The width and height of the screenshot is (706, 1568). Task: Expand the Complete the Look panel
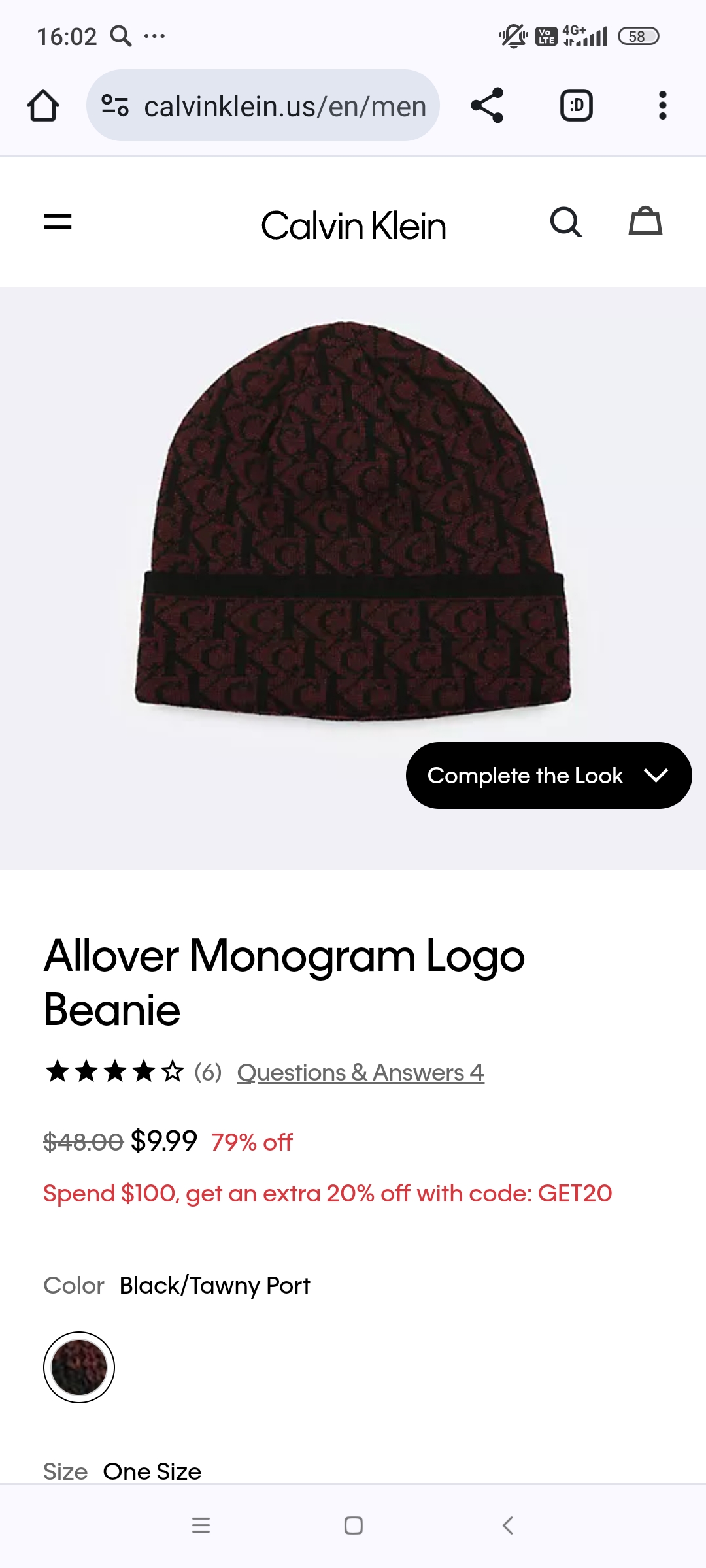[x=548, y=776]
